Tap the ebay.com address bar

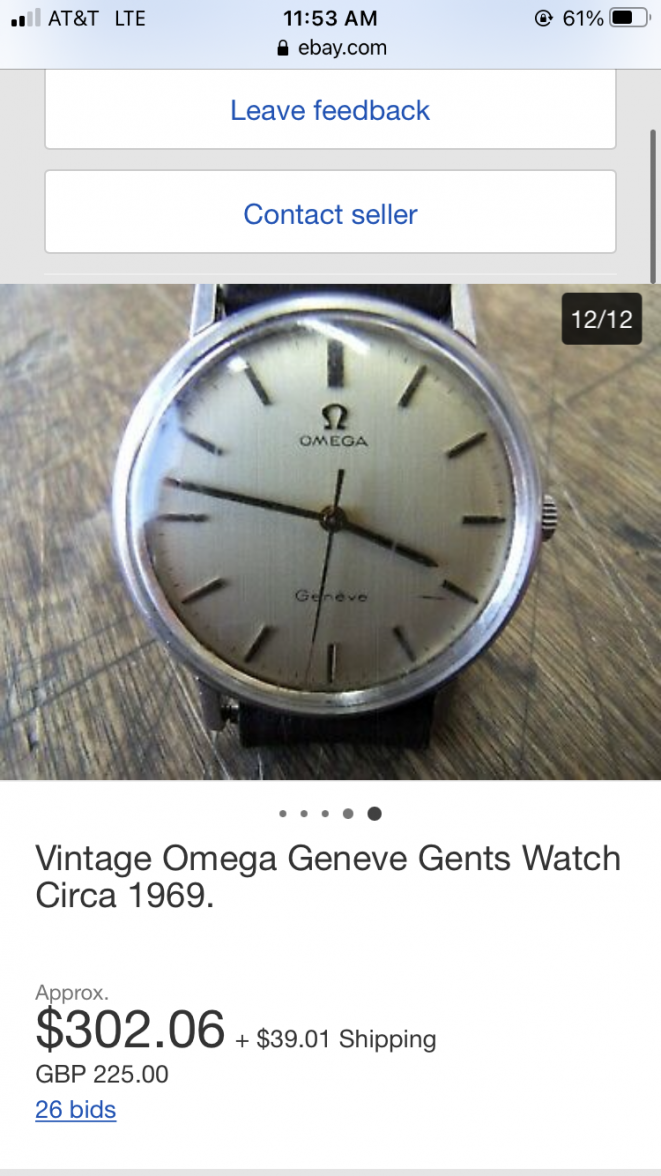click(330, 47)
